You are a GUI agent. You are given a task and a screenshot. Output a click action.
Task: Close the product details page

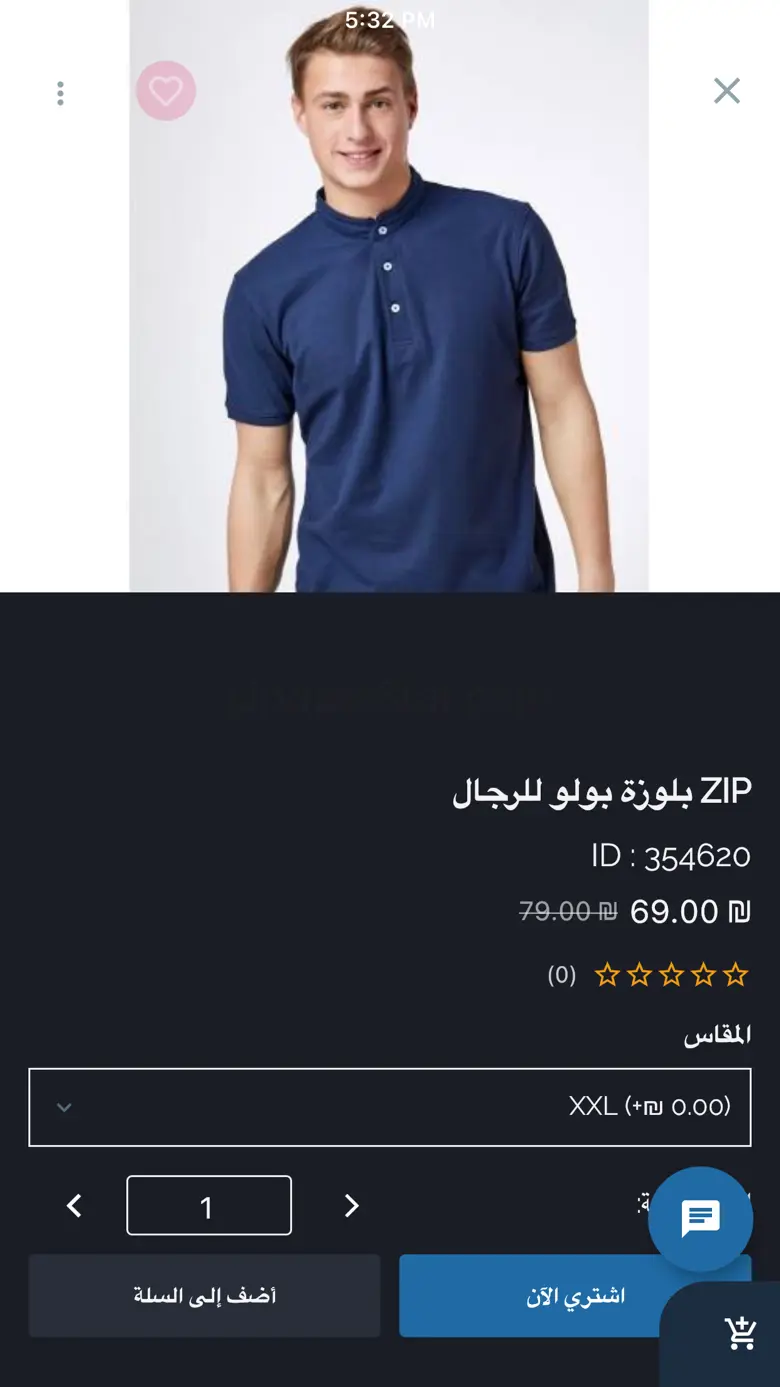point(726,91)
